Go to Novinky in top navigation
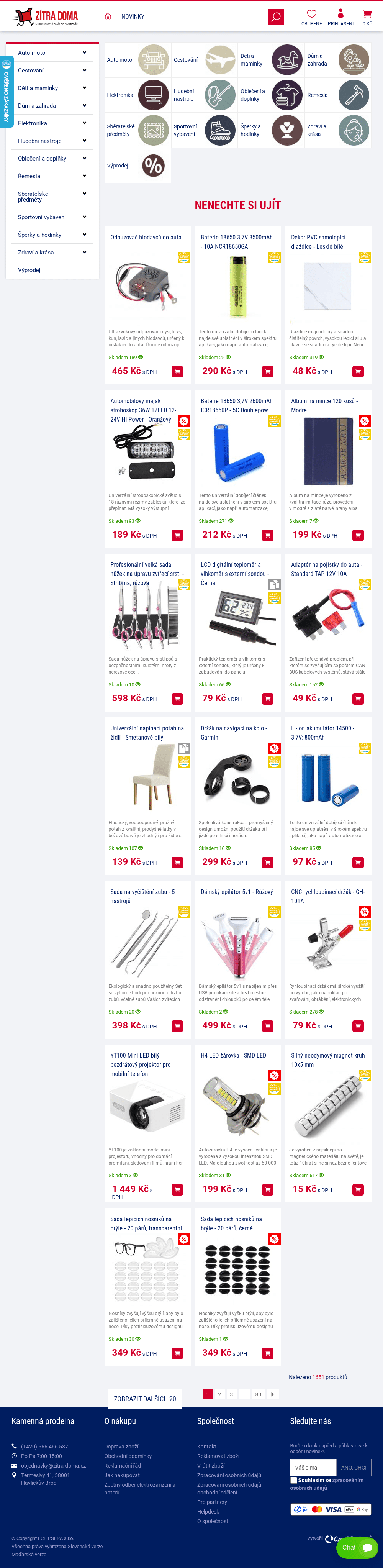 (x=133, y=16)
